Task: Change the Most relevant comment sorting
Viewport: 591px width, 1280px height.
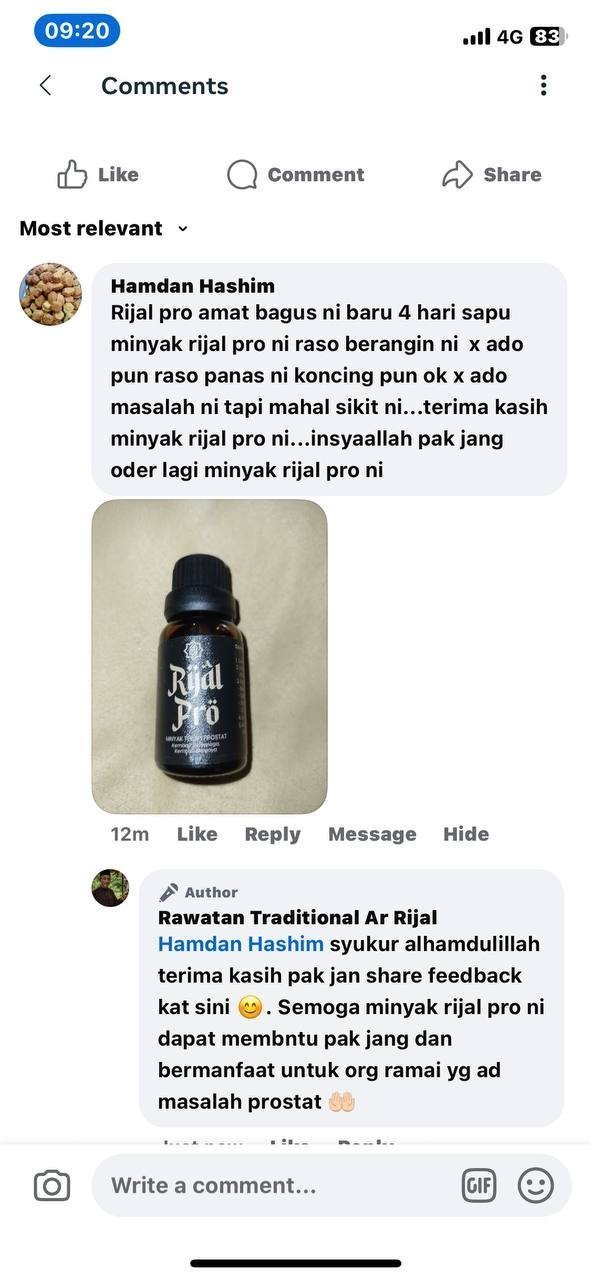Action: [x=104, y=229]
